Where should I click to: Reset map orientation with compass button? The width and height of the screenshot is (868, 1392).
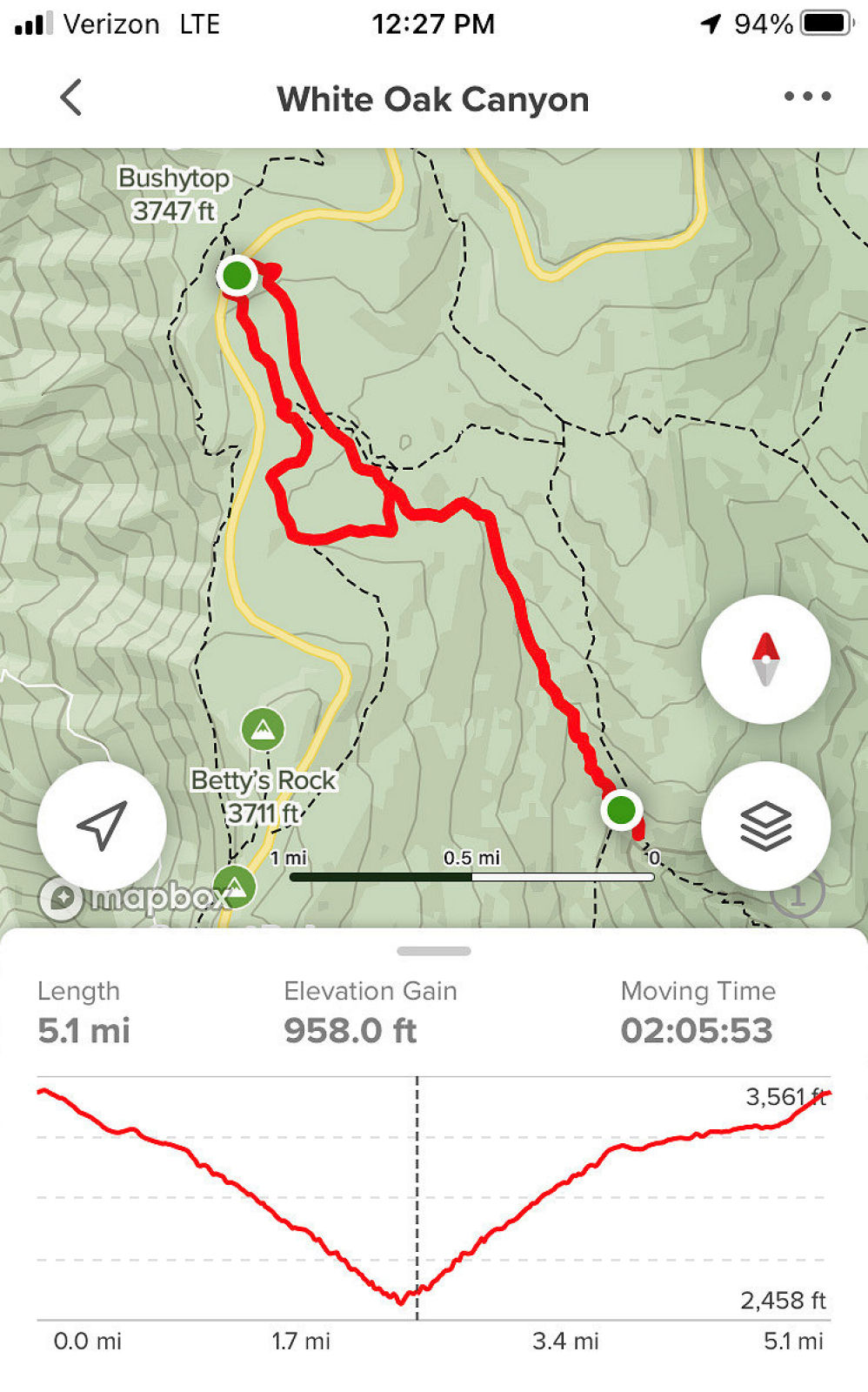click(765, 659)
